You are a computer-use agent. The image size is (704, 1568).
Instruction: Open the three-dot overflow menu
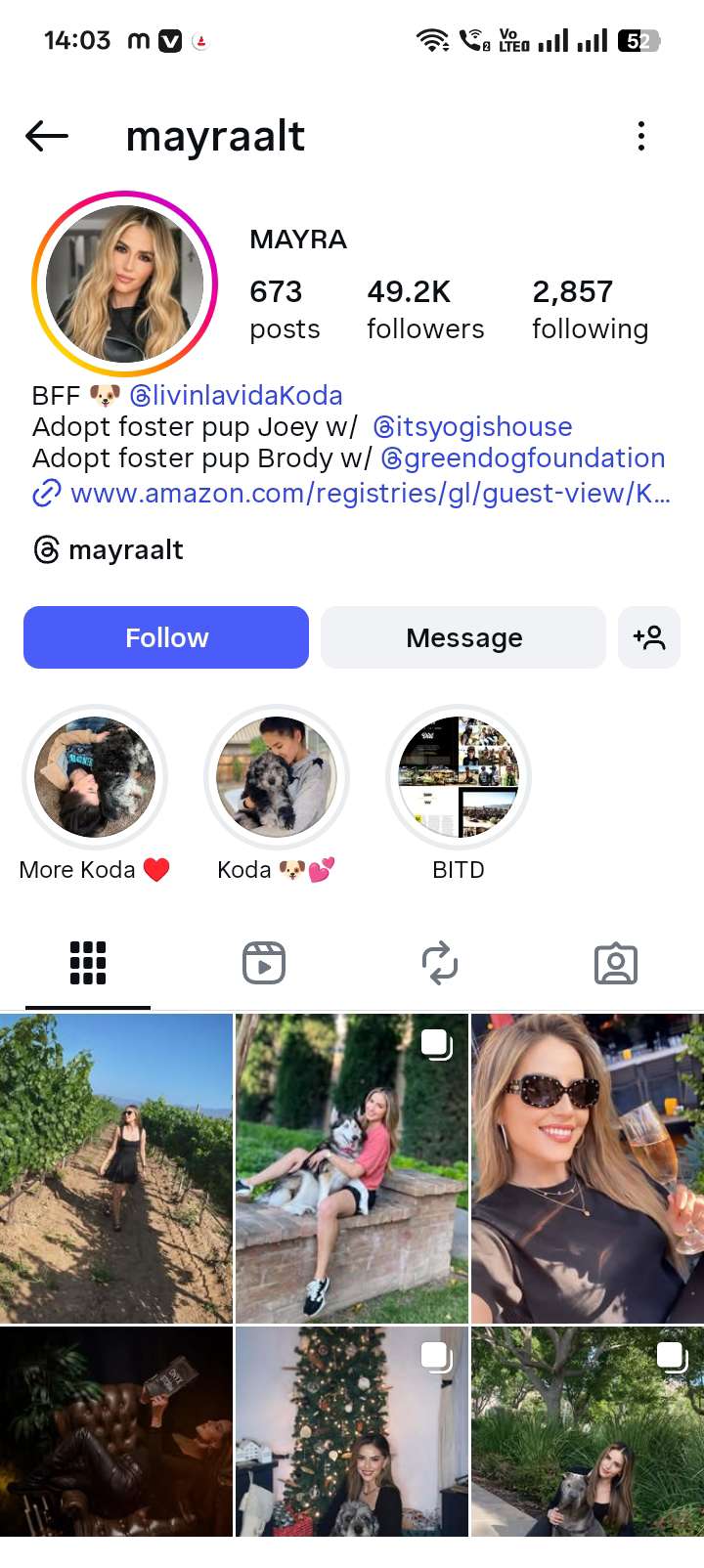pos(640,137)
